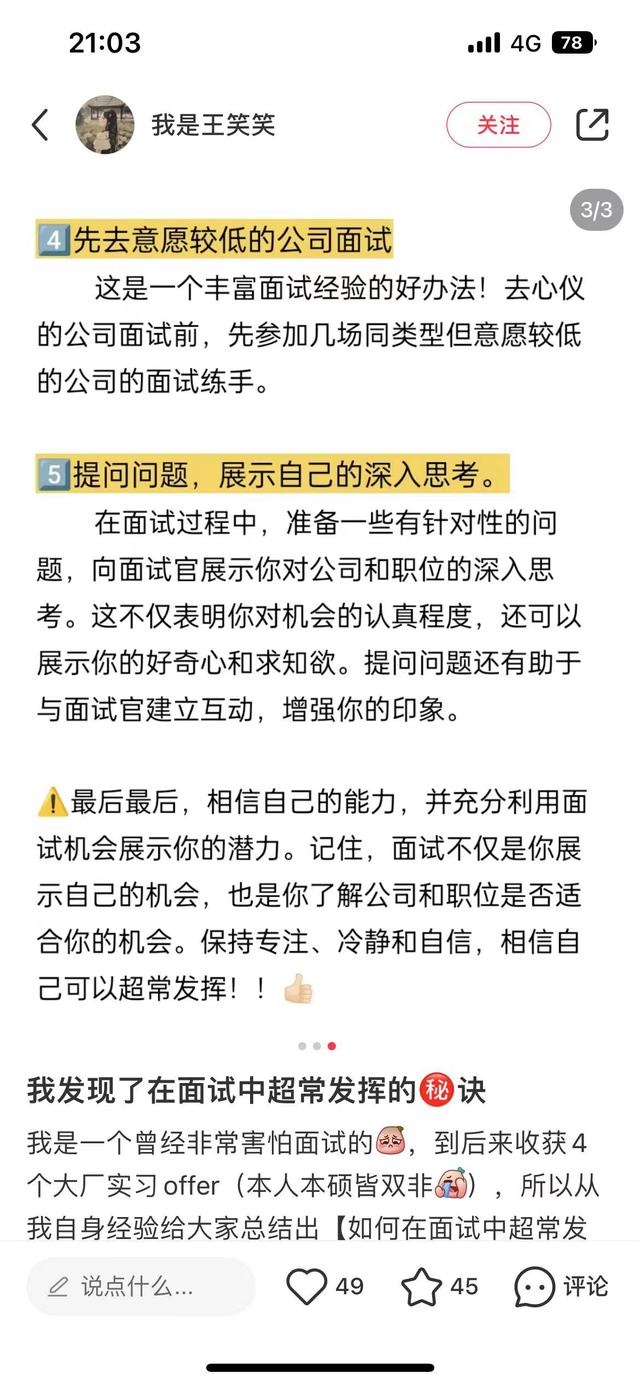Open the author name 我是王笑笑

pyautogui.click(x=213, y=125)
